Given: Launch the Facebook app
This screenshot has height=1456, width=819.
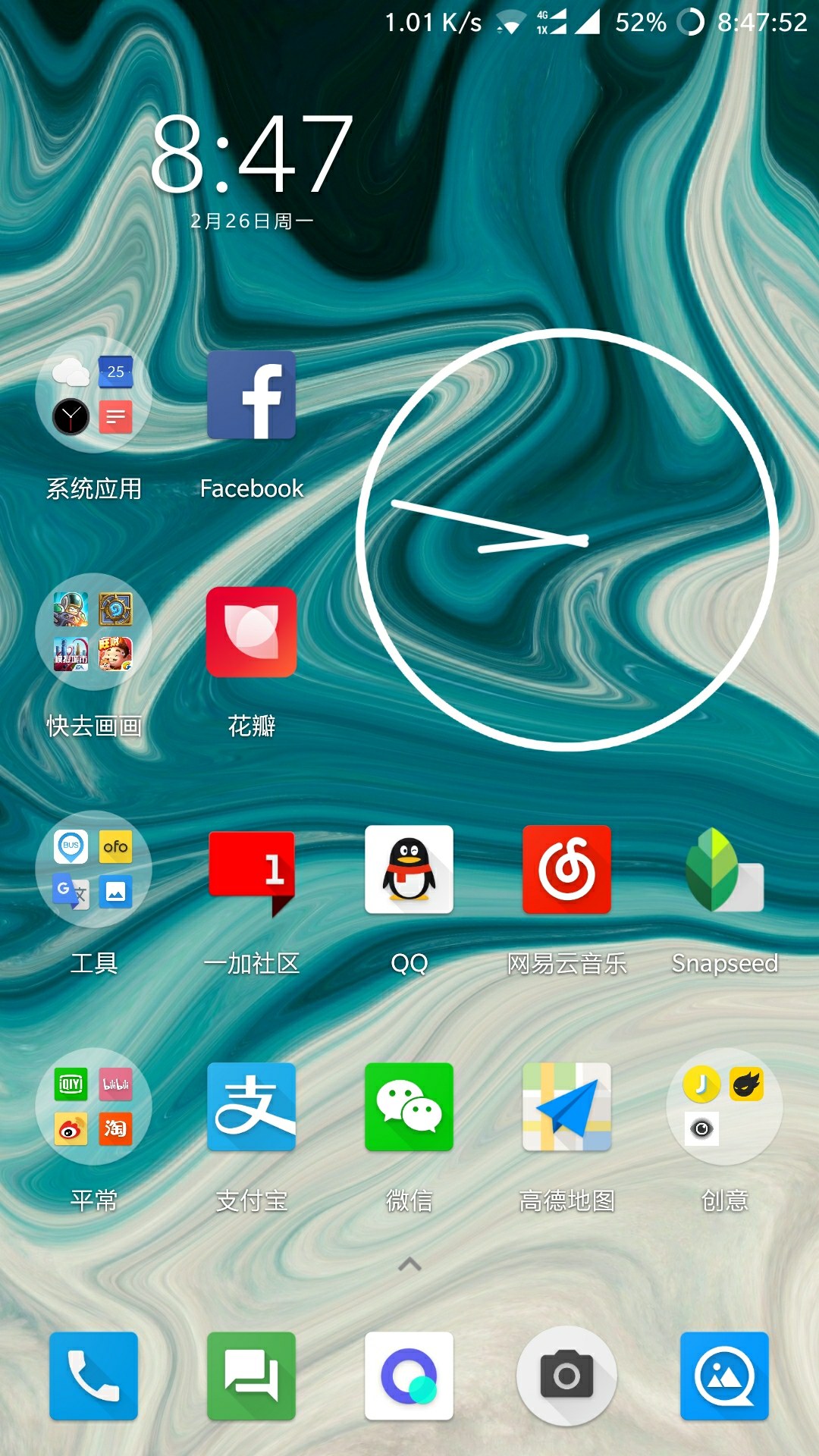Looking at the screenshot, I should 251,395.
